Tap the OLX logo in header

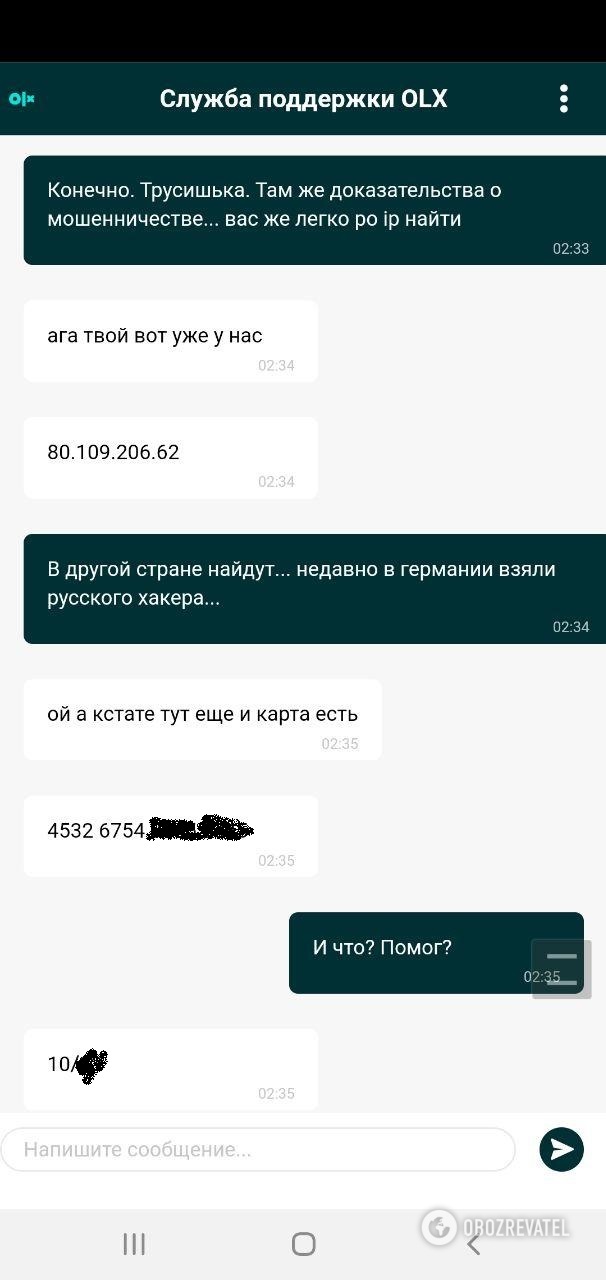[x=21, y=99]
